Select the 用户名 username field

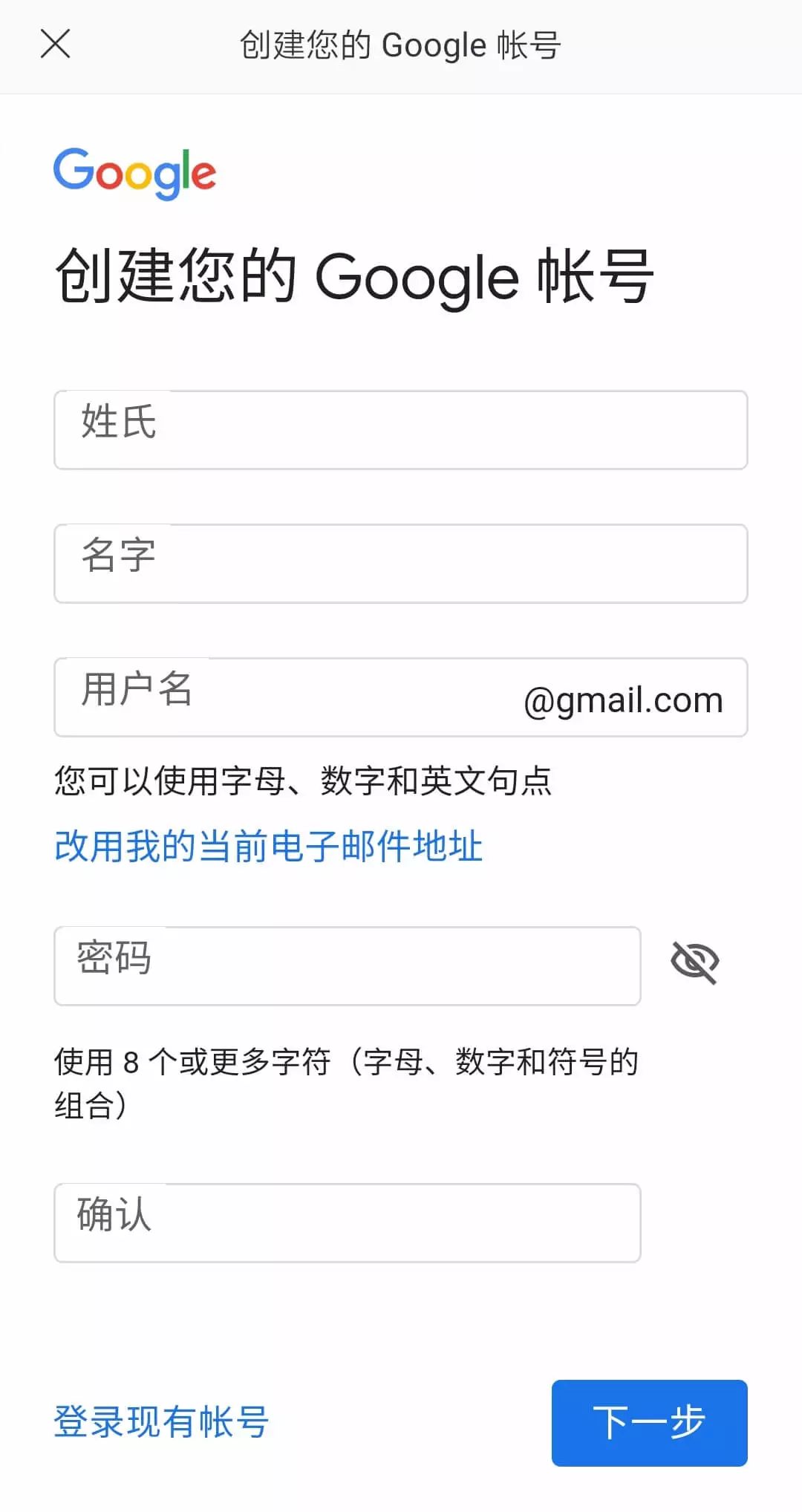[x=401, y=697]
